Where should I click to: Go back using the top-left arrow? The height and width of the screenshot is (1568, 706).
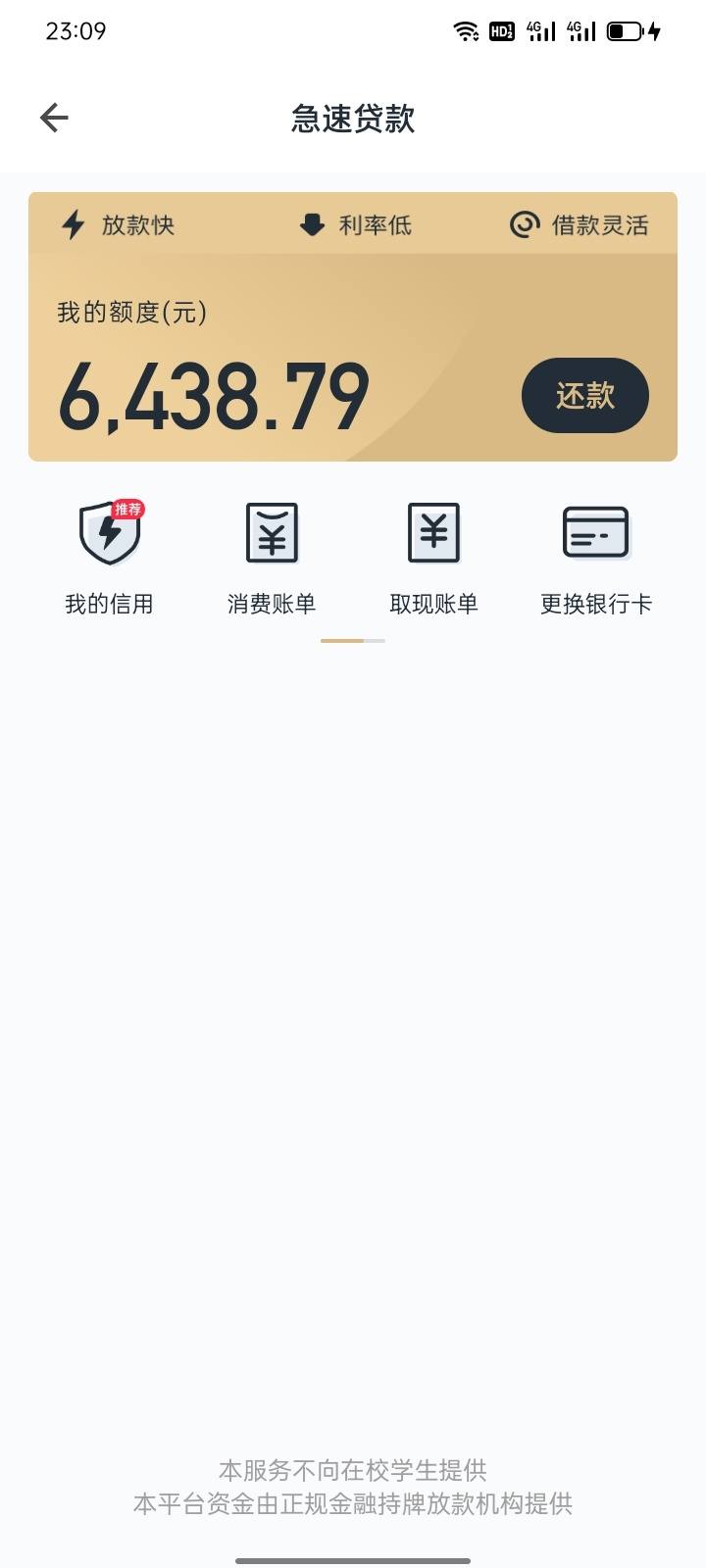click(54, 119)
